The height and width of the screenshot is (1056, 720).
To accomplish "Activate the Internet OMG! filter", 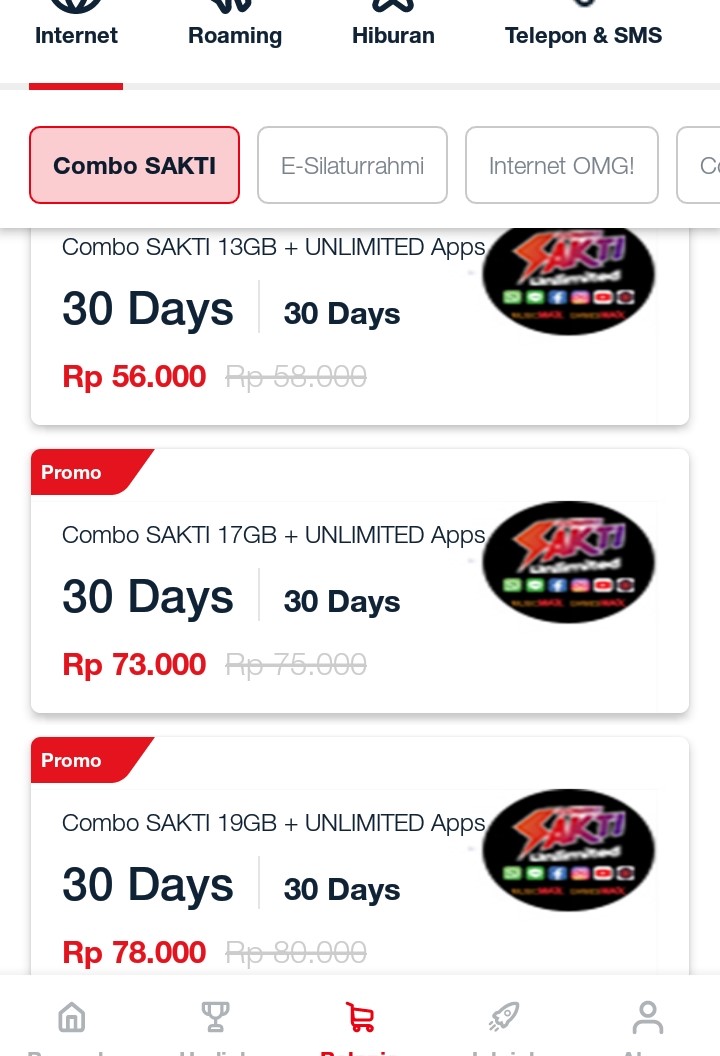I will click(x=561, y=165).
